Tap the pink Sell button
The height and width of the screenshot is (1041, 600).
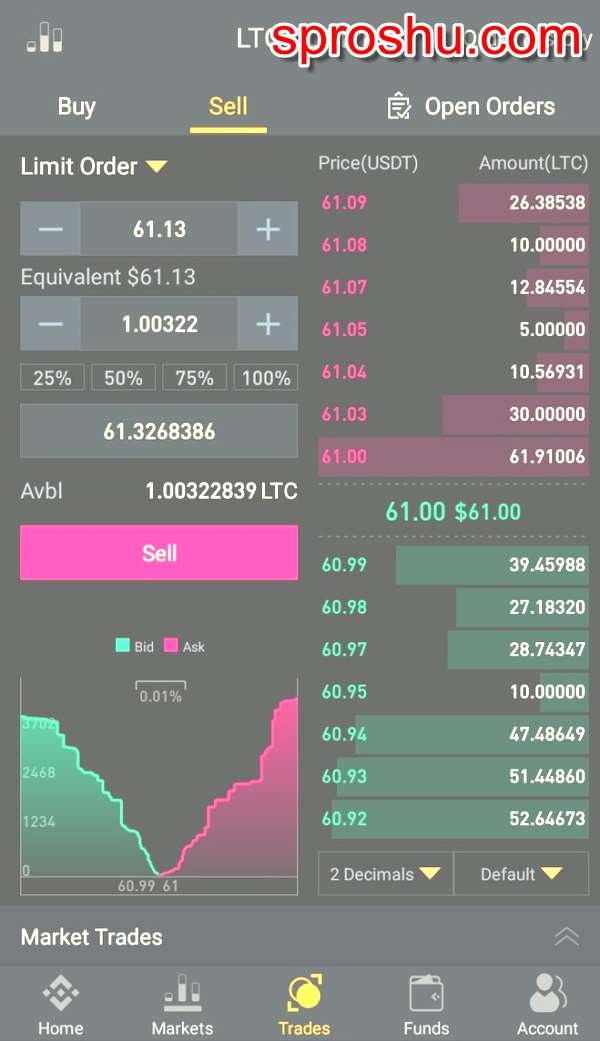tap(159, 553)
